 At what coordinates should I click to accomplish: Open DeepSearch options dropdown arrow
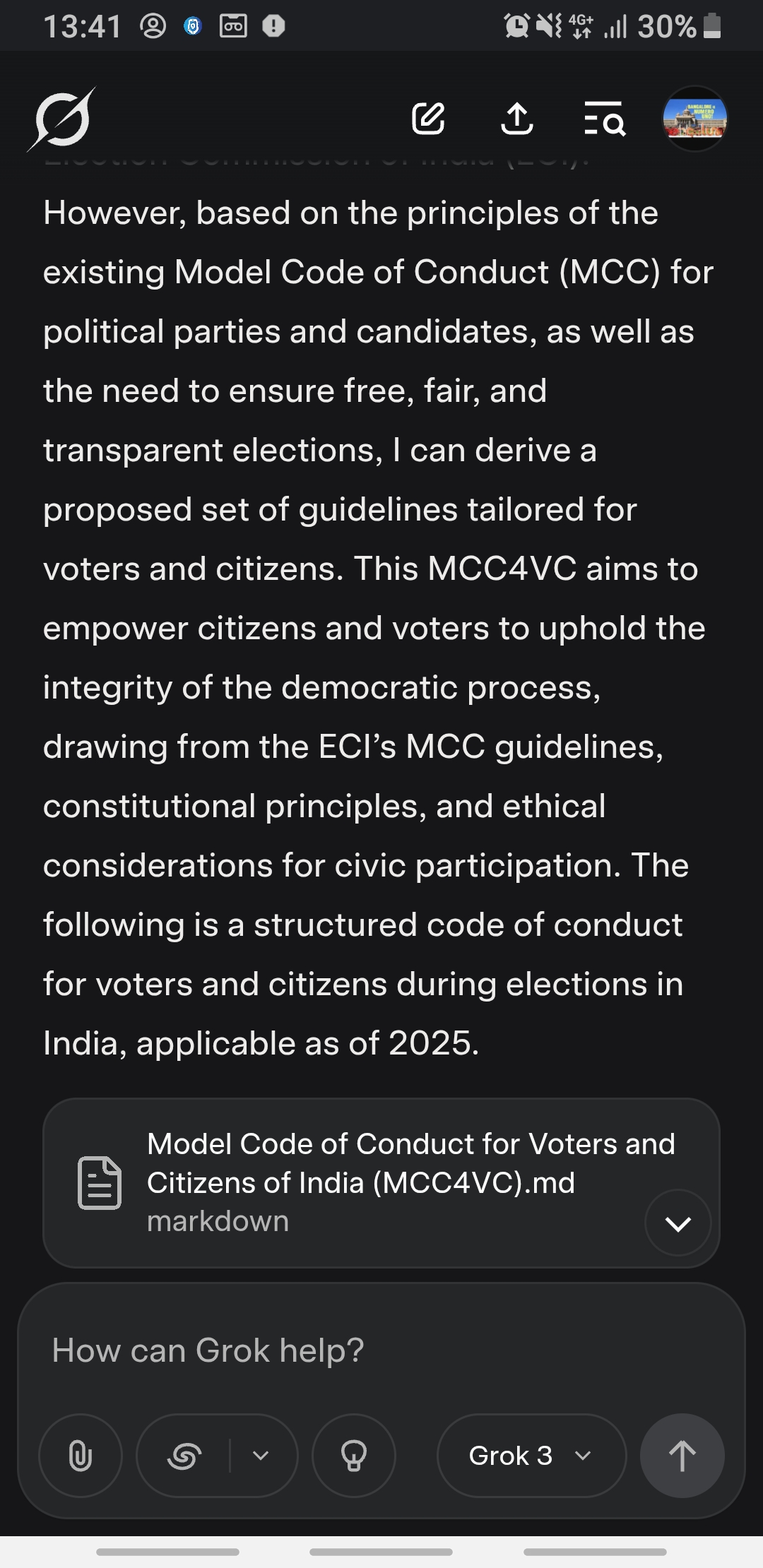[261, 1455]
